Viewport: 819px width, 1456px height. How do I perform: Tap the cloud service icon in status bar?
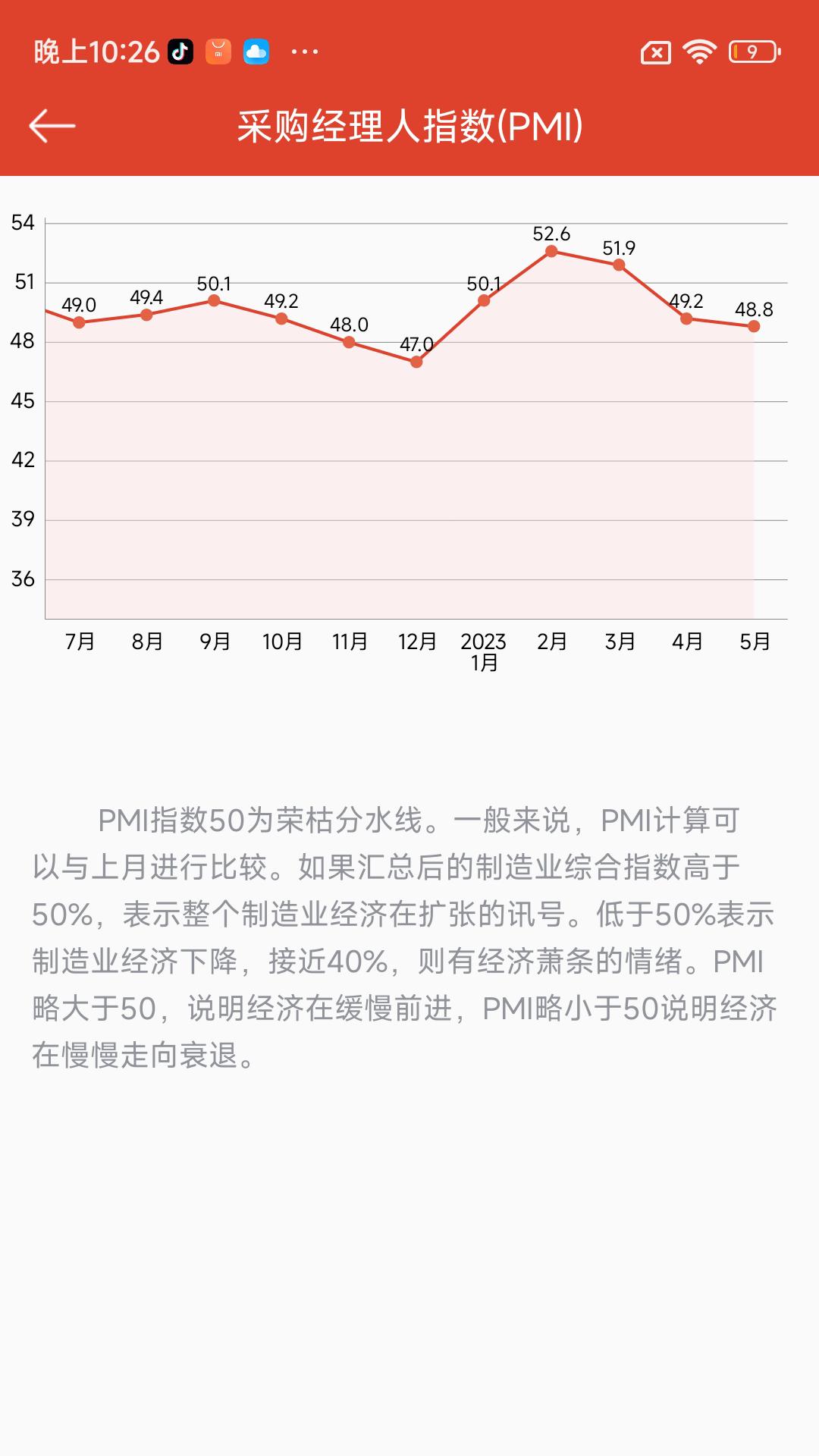click(257, 51)
